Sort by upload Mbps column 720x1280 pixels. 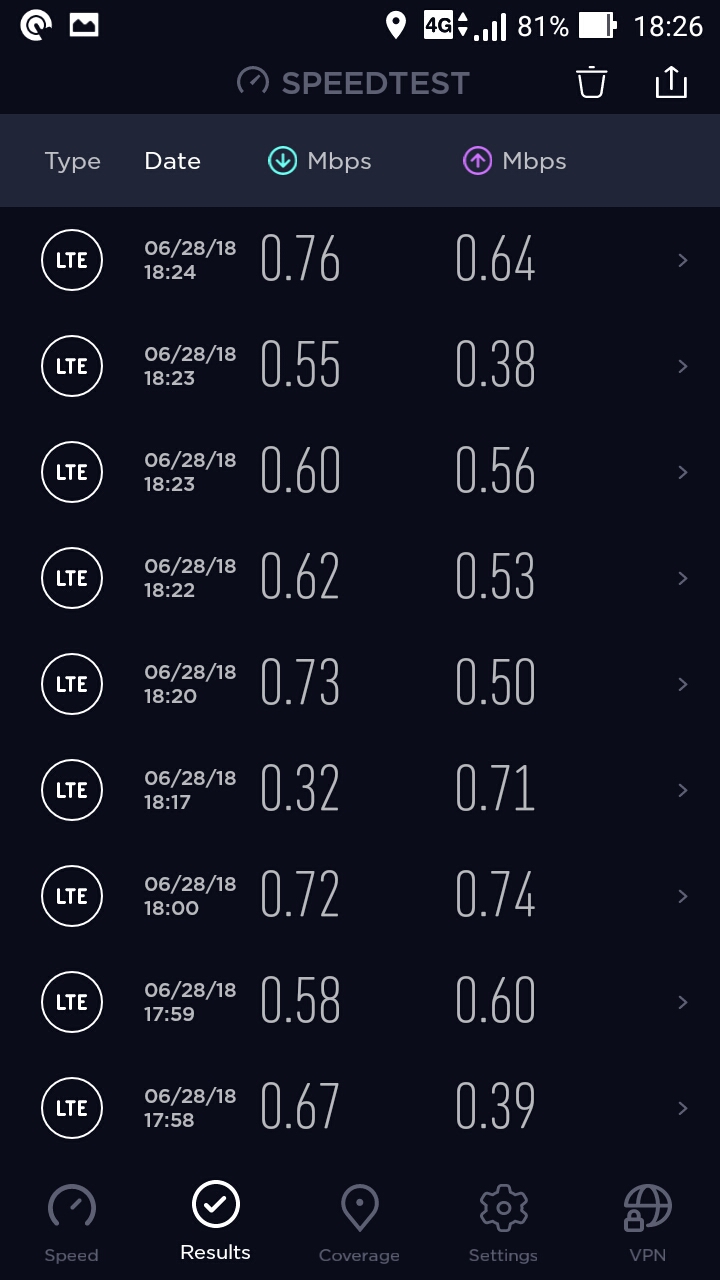pyautogui.click(x=514, y=161)
